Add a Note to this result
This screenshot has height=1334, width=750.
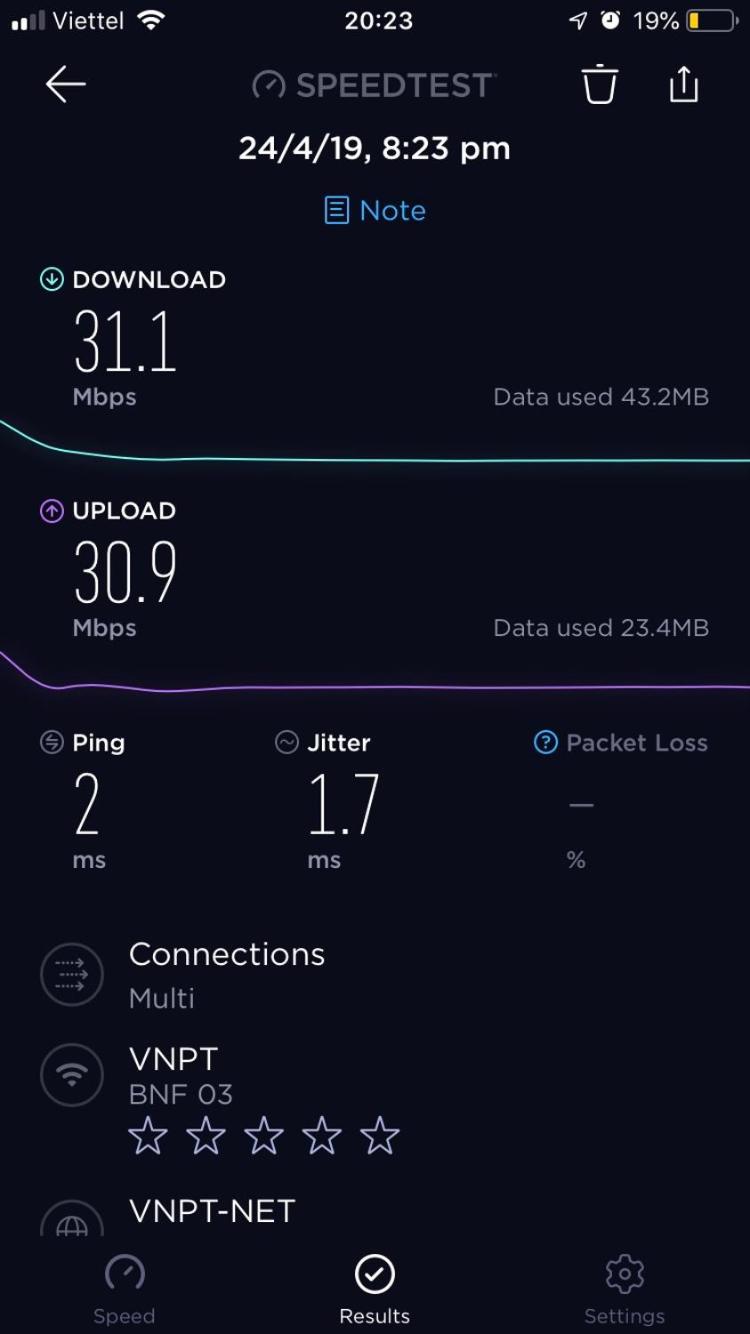[375, 210]
